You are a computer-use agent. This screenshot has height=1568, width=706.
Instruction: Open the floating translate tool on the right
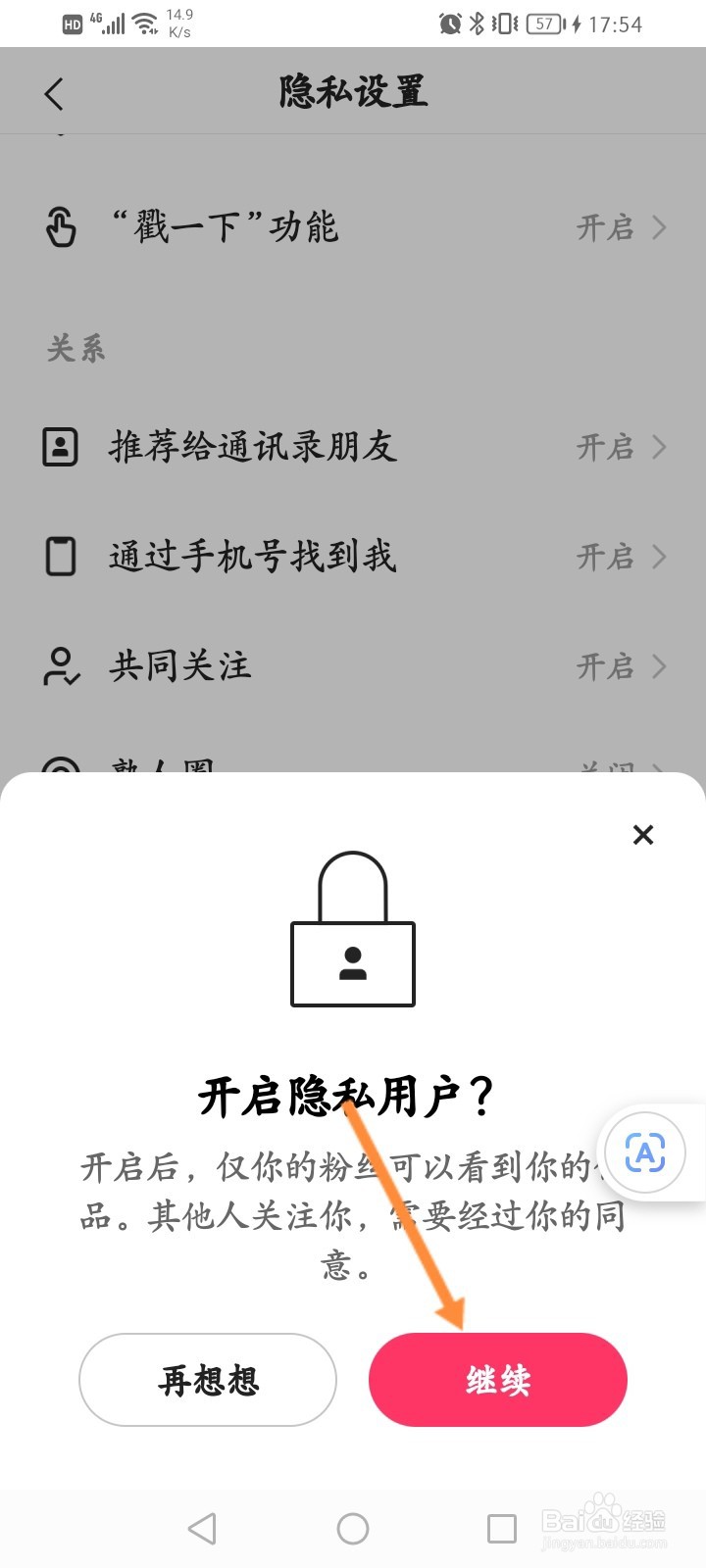tap(644, 1153)
